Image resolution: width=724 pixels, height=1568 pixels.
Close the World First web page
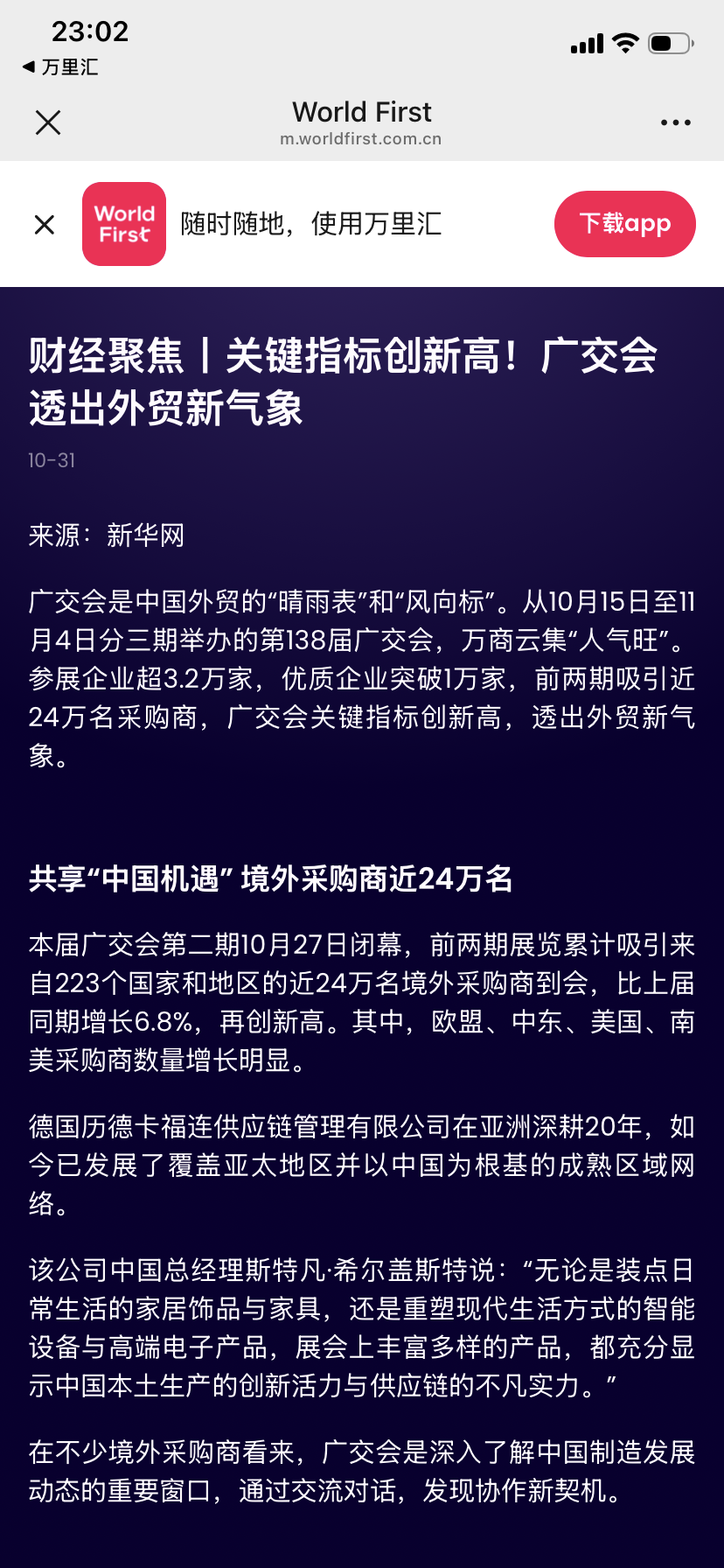coord(48,122)
